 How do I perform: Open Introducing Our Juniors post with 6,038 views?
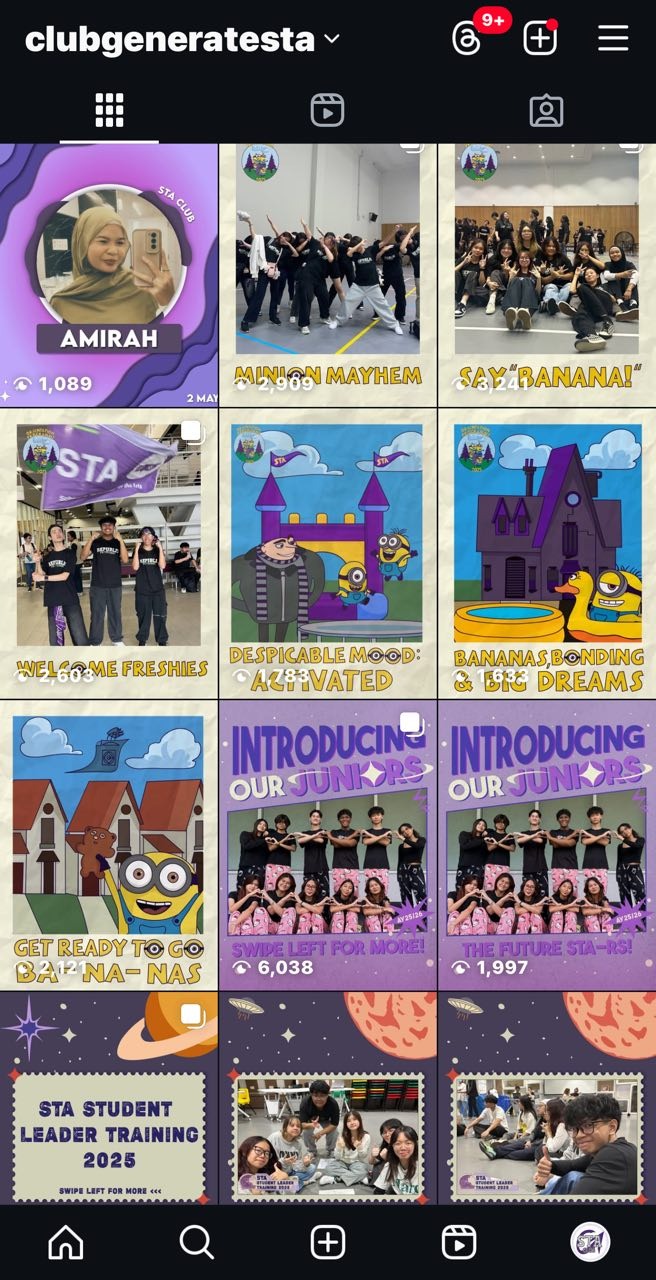click(x=328, y=845)
